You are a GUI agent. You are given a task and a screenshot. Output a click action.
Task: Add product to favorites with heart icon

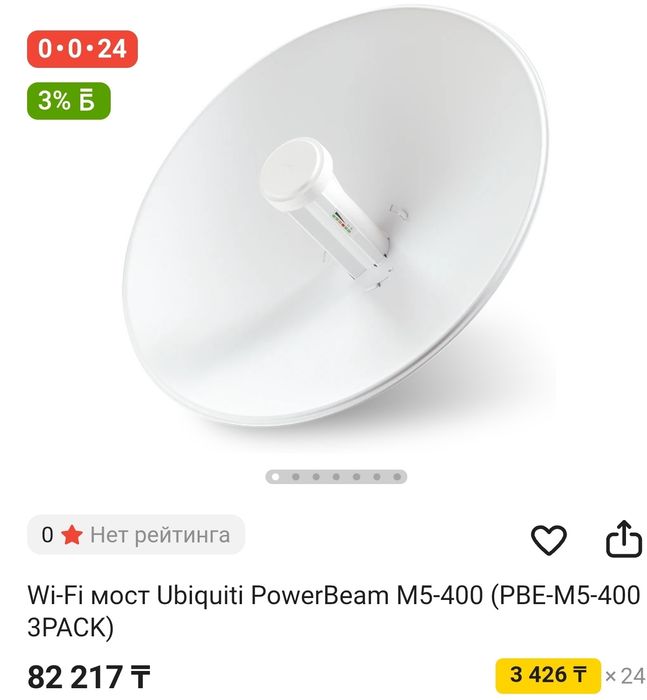click(548, 540)
